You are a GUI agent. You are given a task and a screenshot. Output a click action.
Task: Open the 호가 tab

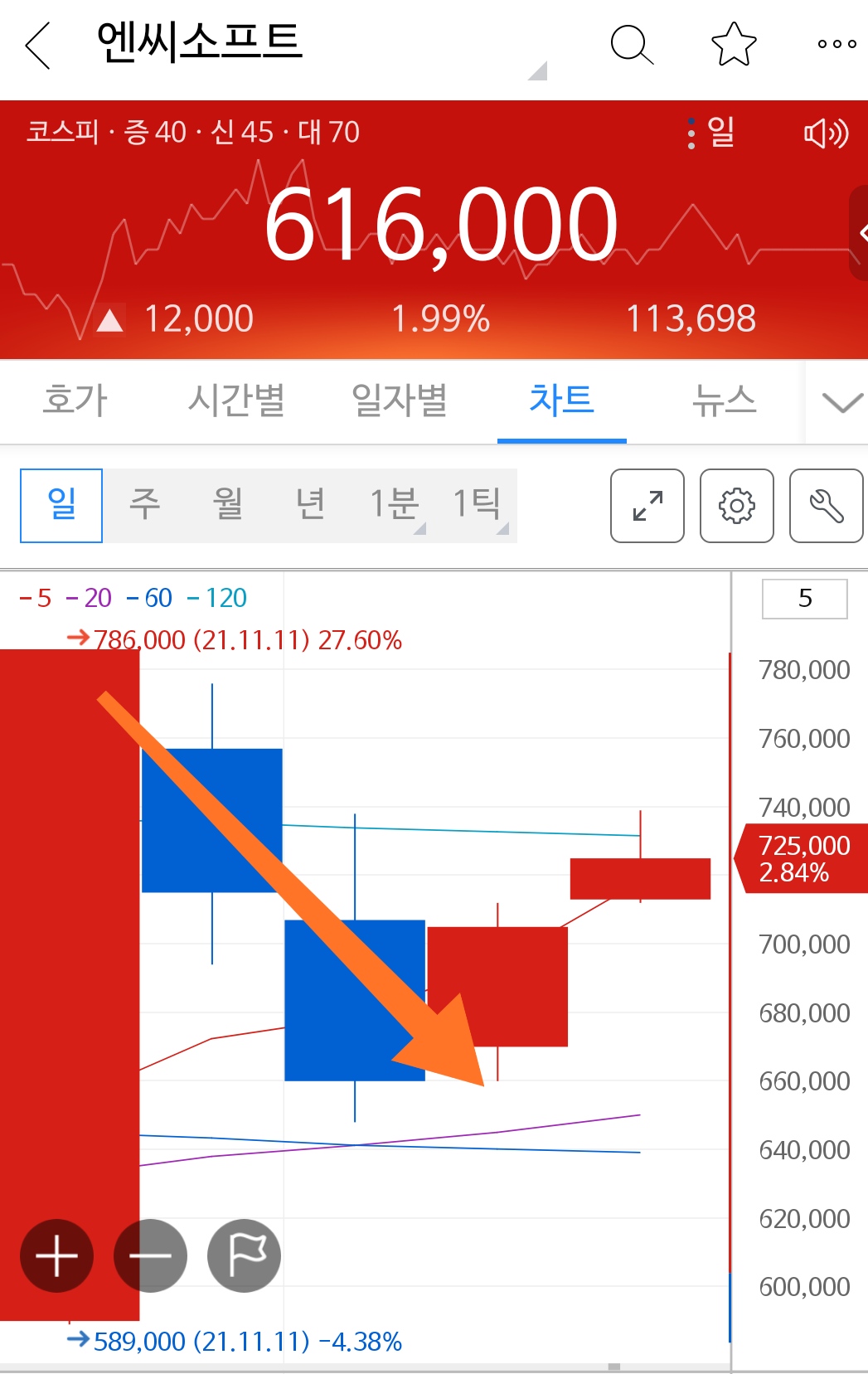(75, 401)
